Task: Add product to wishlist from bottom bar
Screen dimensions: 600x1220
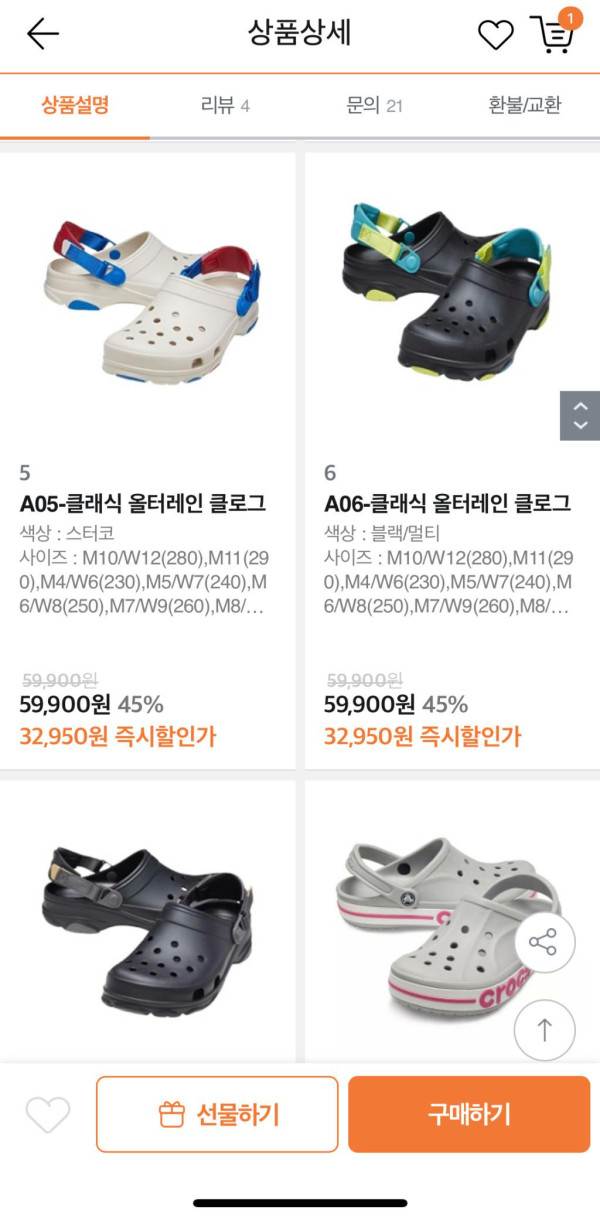Action: point(48,1114)
